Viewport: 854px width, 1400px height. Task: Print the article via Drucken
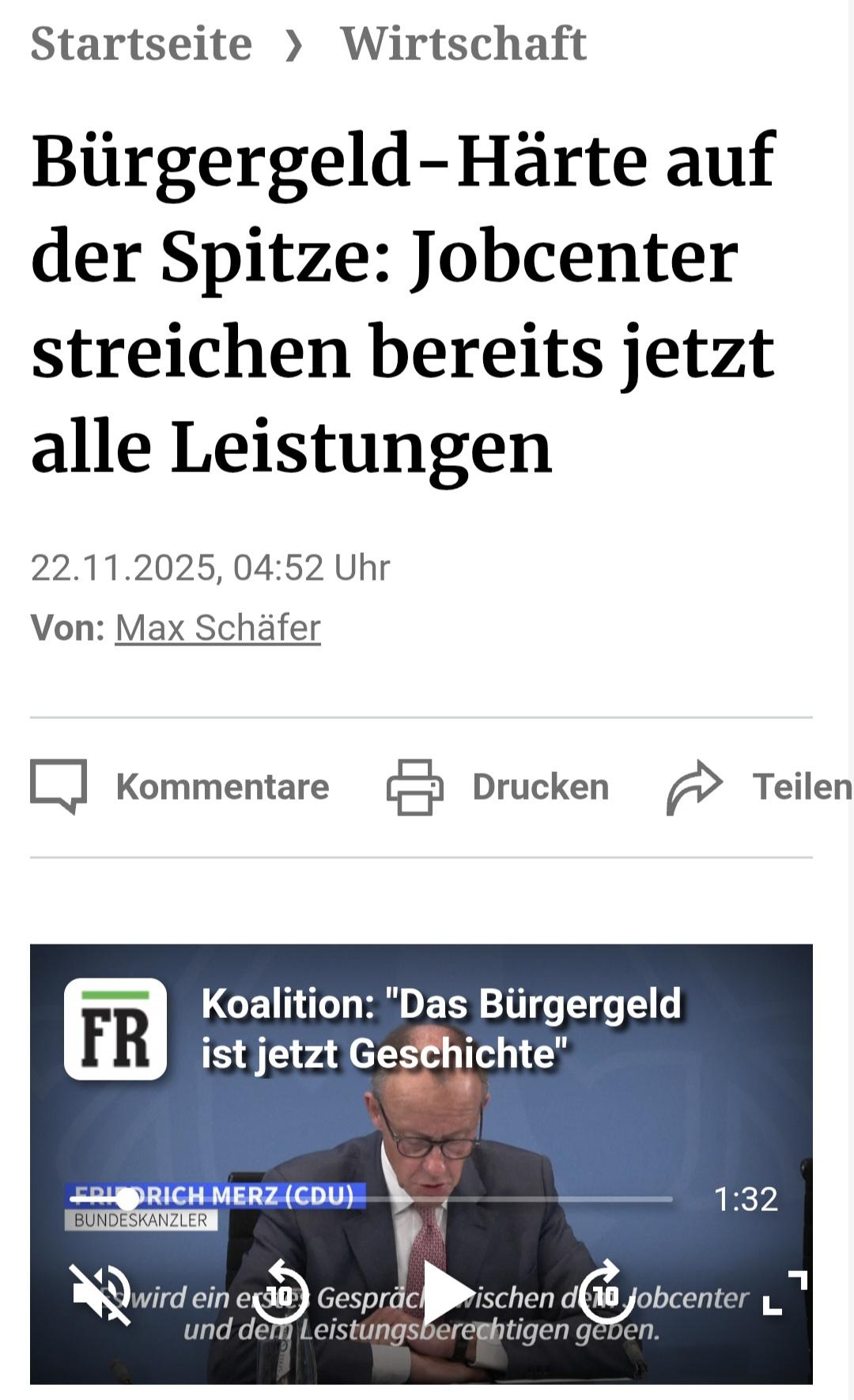pyautogui.click(x=498, y=786)
